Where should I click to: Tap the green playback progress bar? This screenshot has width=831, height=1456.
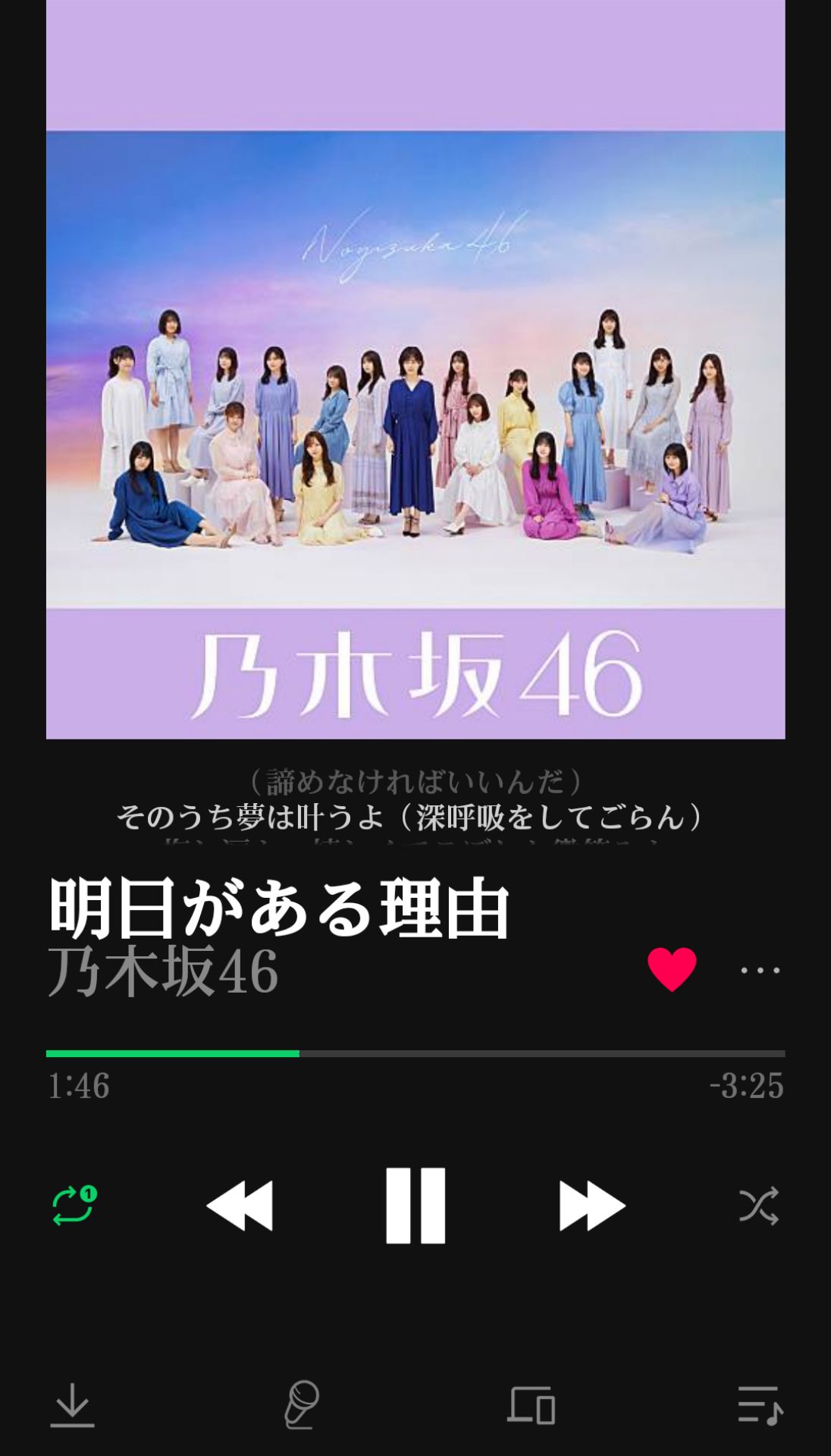(173, 1053)
